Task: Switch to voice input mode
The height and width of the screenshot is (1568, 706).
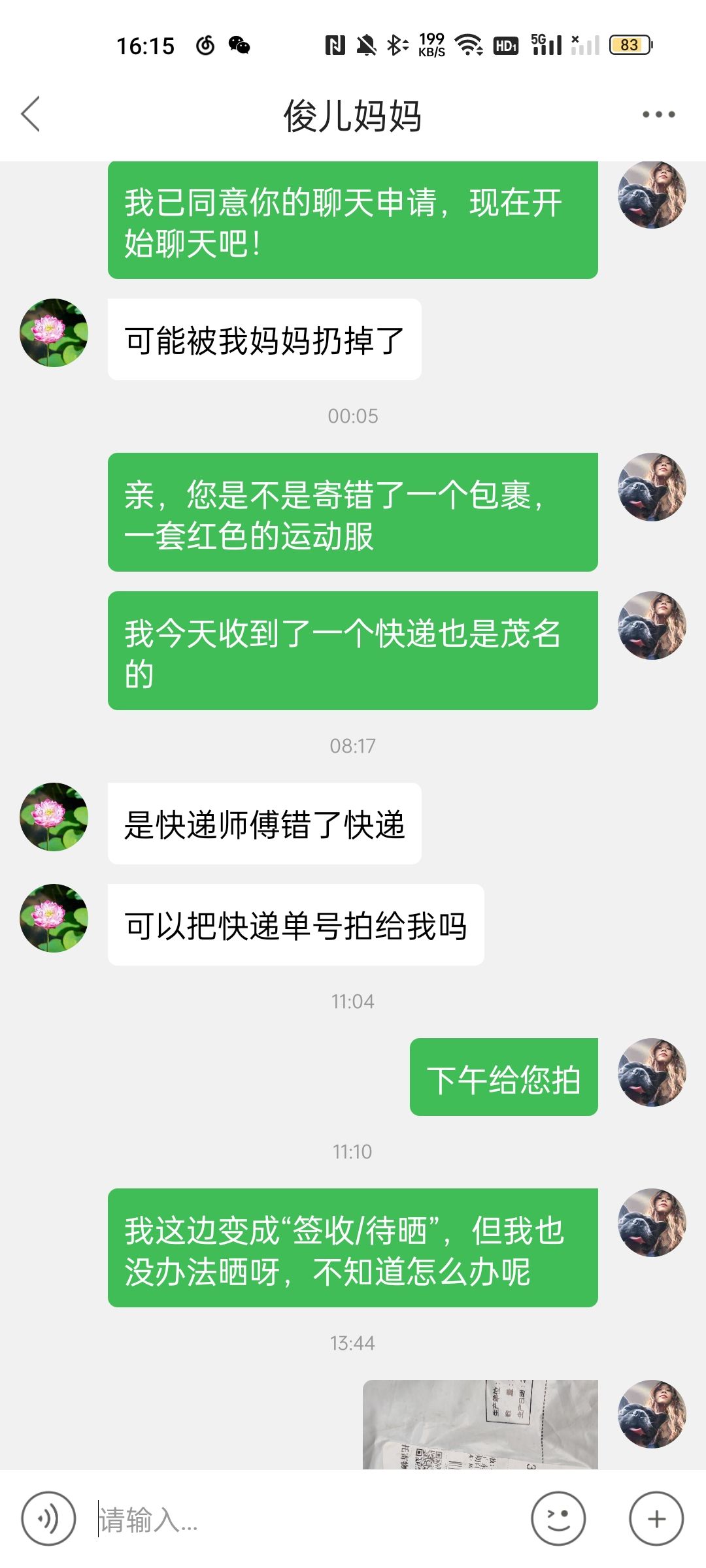Action: [x=48, y=1518]
